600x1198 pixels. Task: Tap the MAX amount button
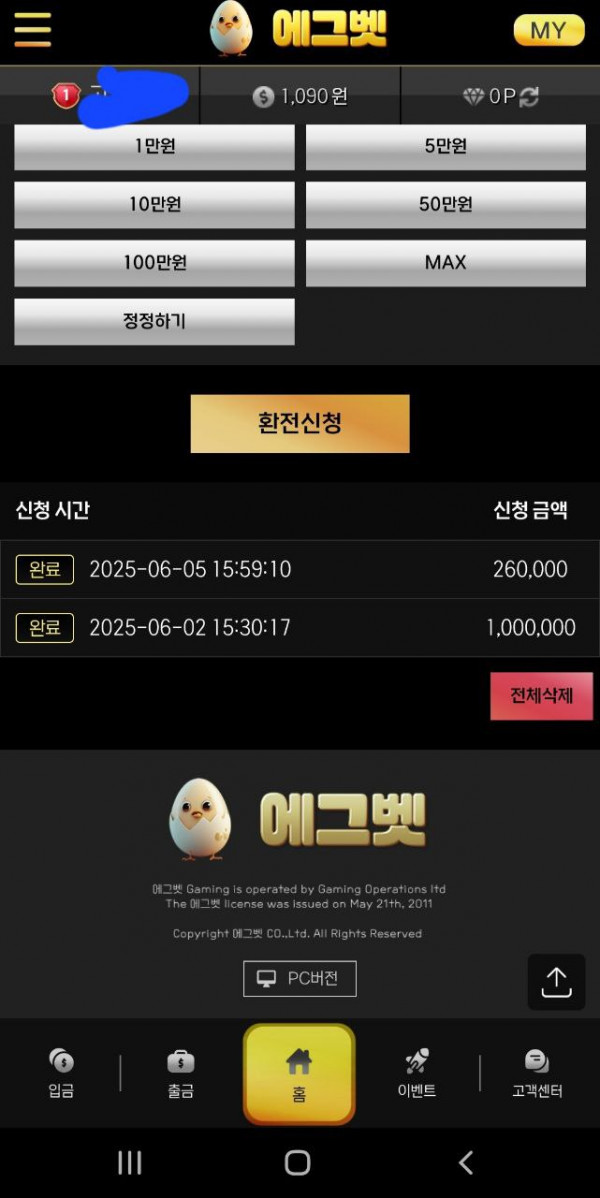tap(445, 263)
